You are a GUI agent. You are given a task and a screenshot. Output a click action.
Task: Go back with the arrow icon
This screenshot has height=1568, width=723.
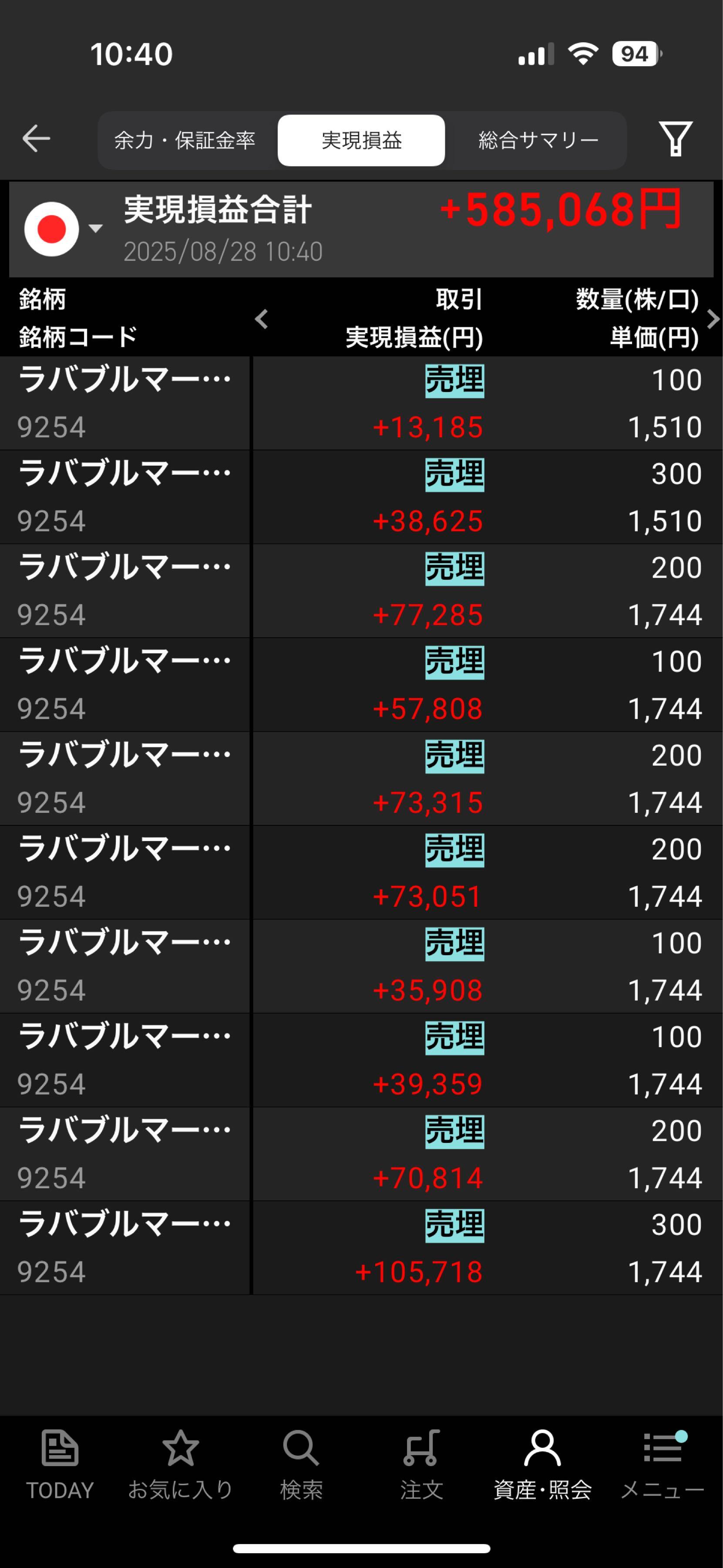36,139
